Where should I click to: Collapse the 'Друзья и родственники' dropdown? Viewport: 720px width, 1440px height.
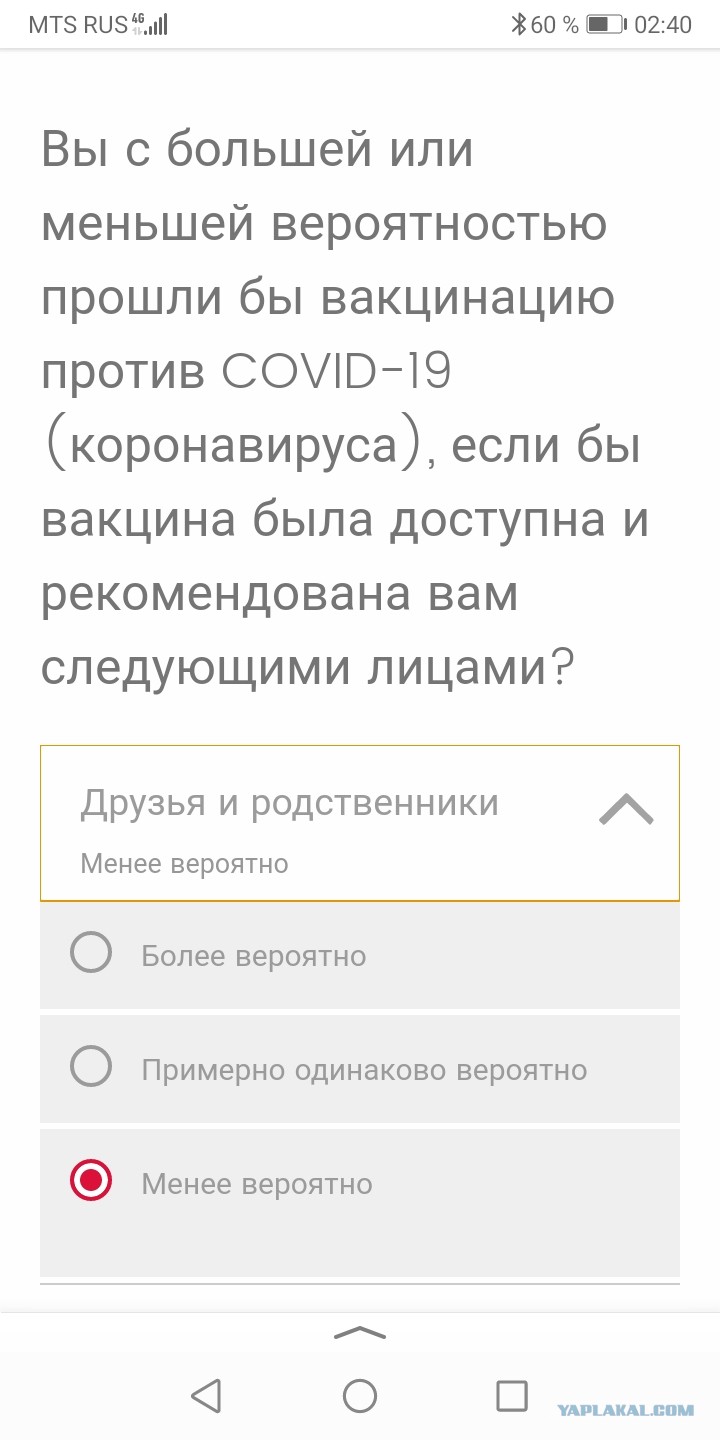[626, 809]
